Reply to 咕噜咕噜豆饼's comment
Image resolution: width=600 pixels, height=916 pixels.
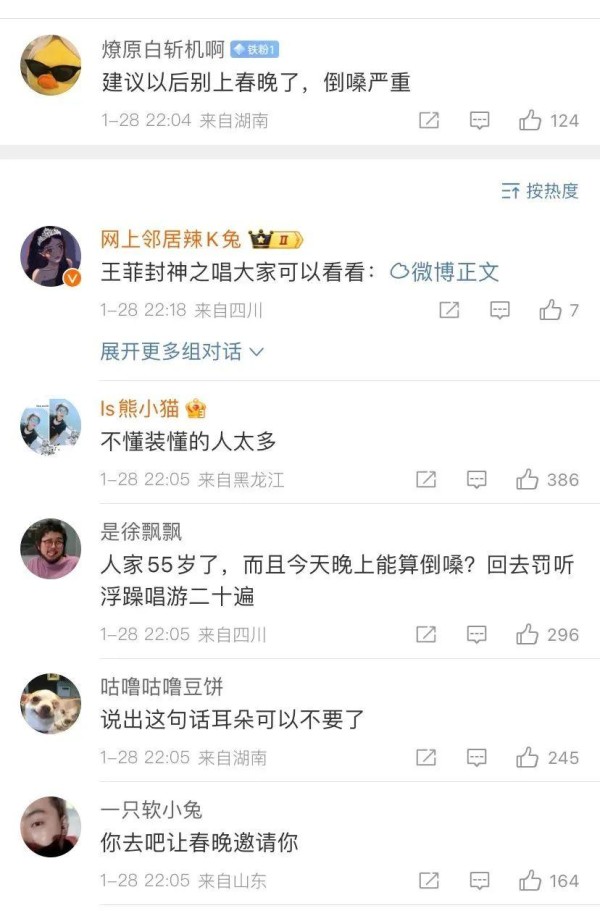click(478, 757)
